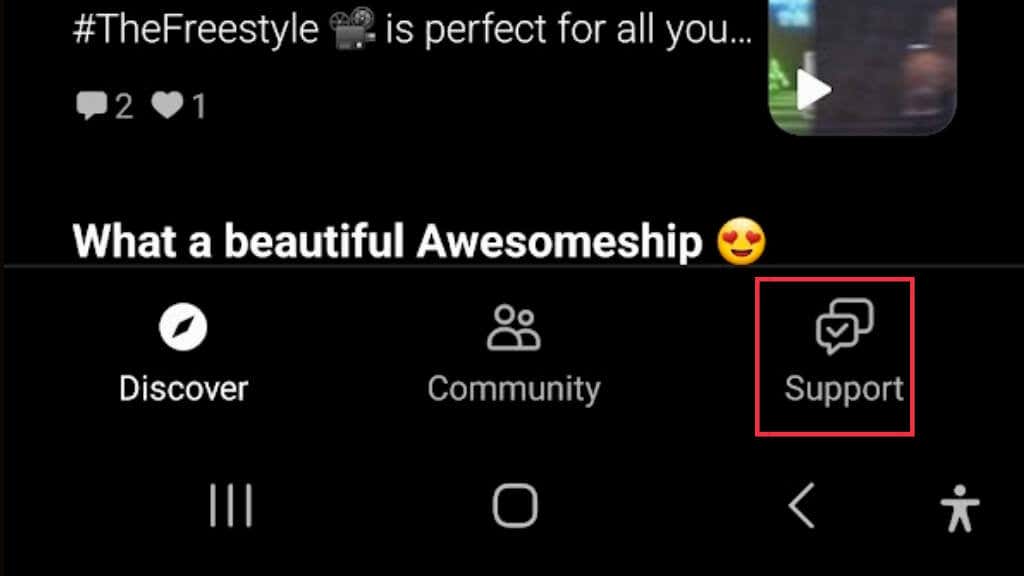This screenshot has width=1024, height=576.
Task: Open the accessibility shortcut button
Action: [961, 511]
